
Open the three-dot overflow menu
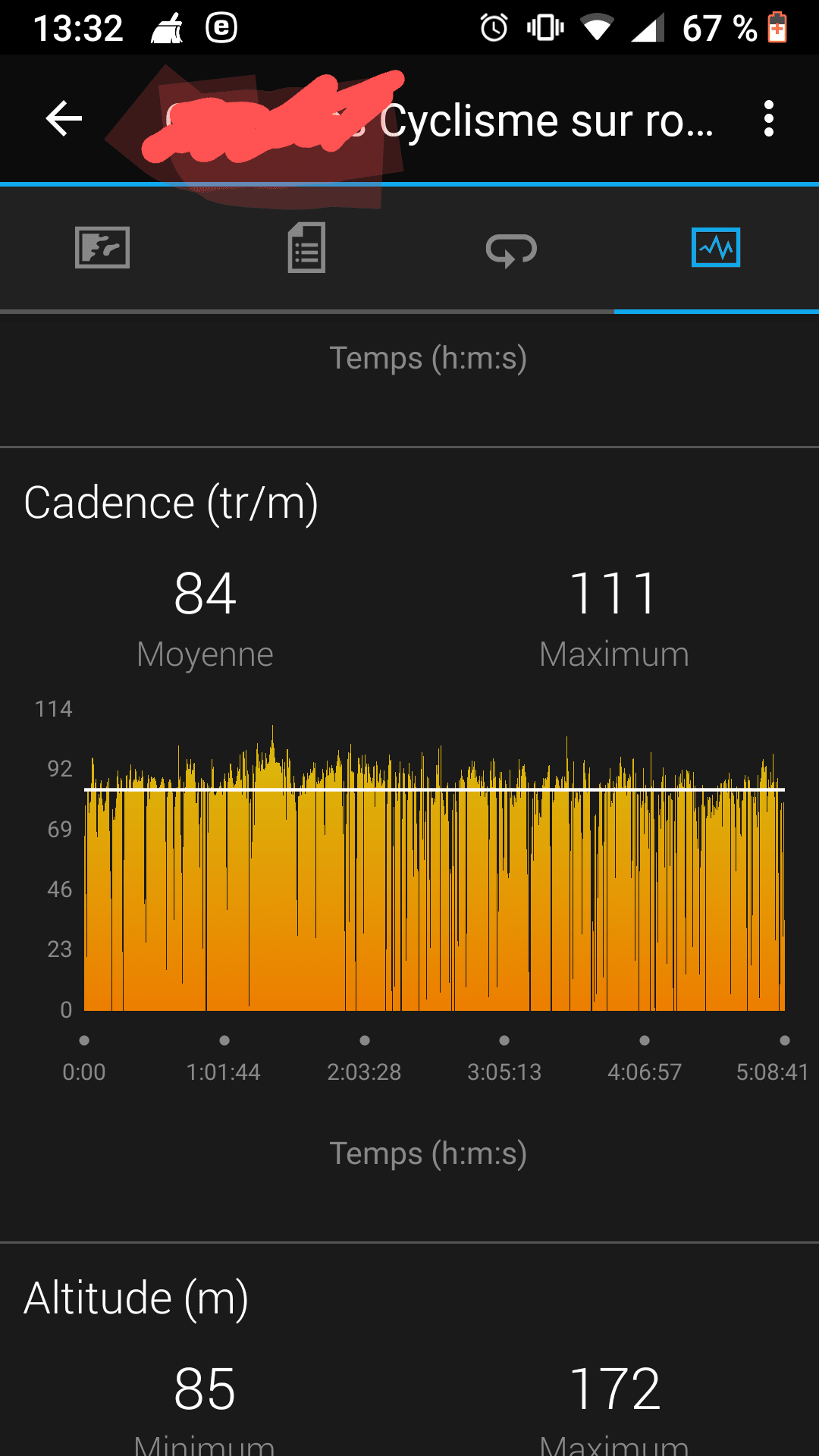[x=768, y=119]
